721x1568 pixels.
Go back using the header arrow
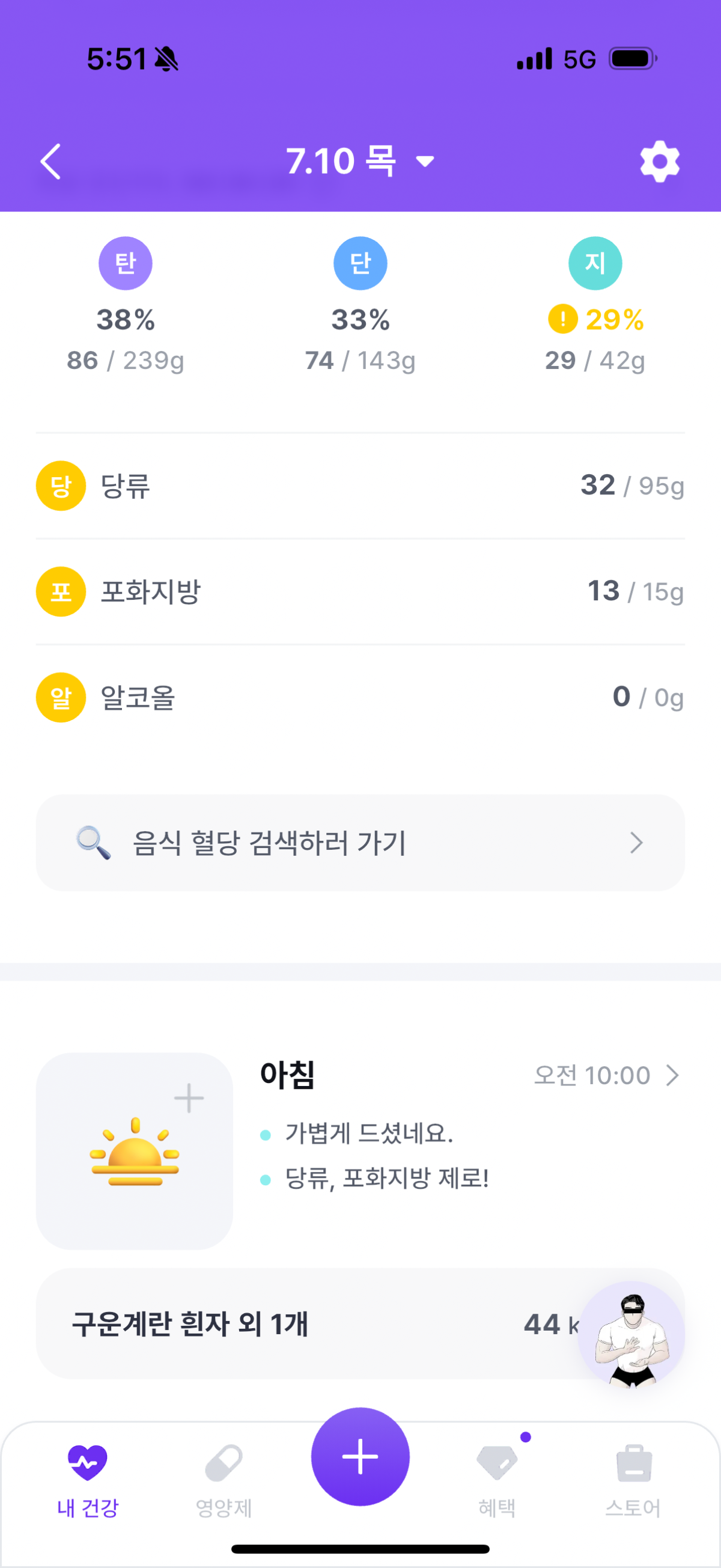coord(51,162)
